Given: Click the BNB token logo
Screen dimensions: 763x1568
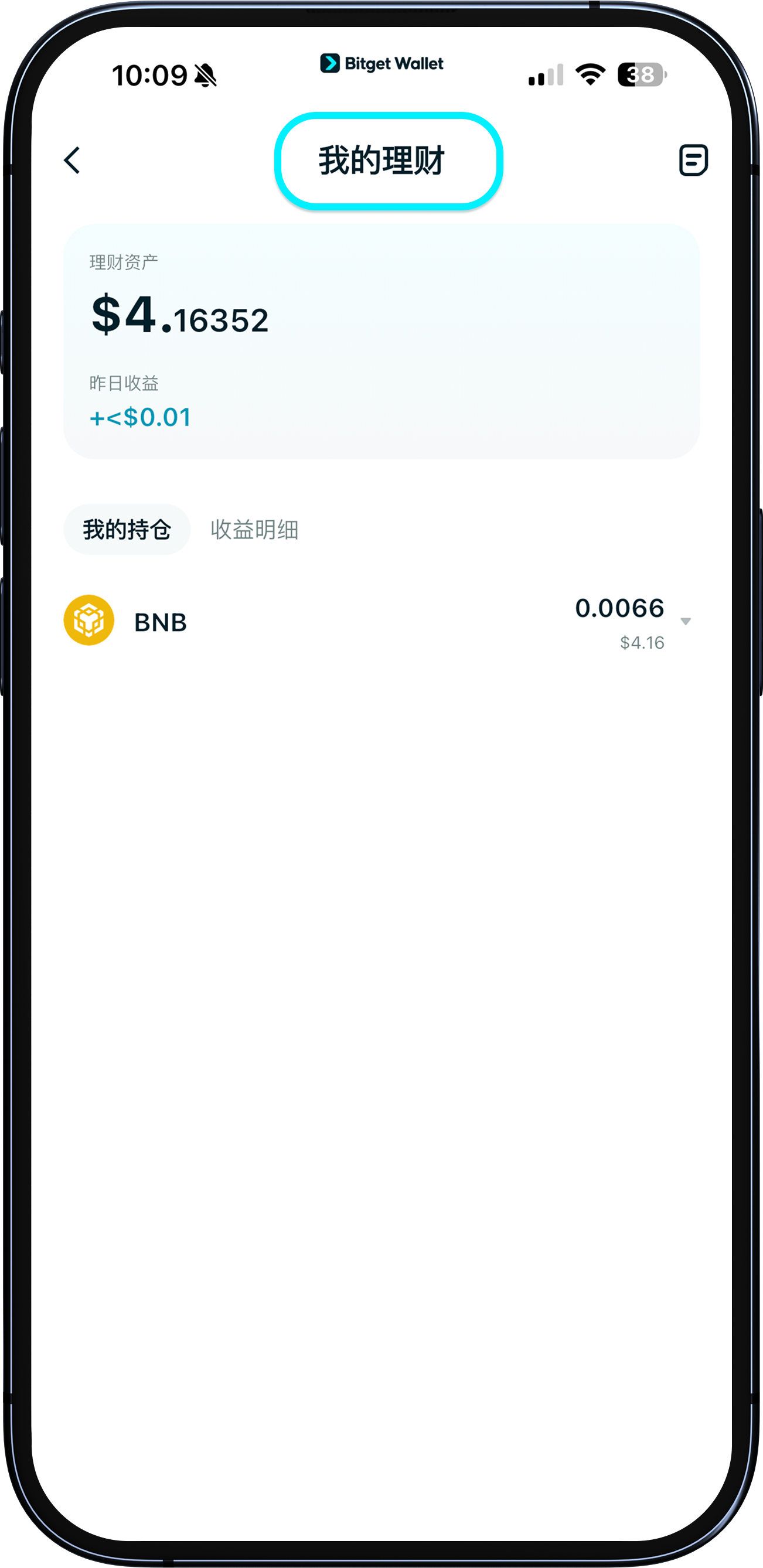Looking at the screenshot, I should (89, 621).
